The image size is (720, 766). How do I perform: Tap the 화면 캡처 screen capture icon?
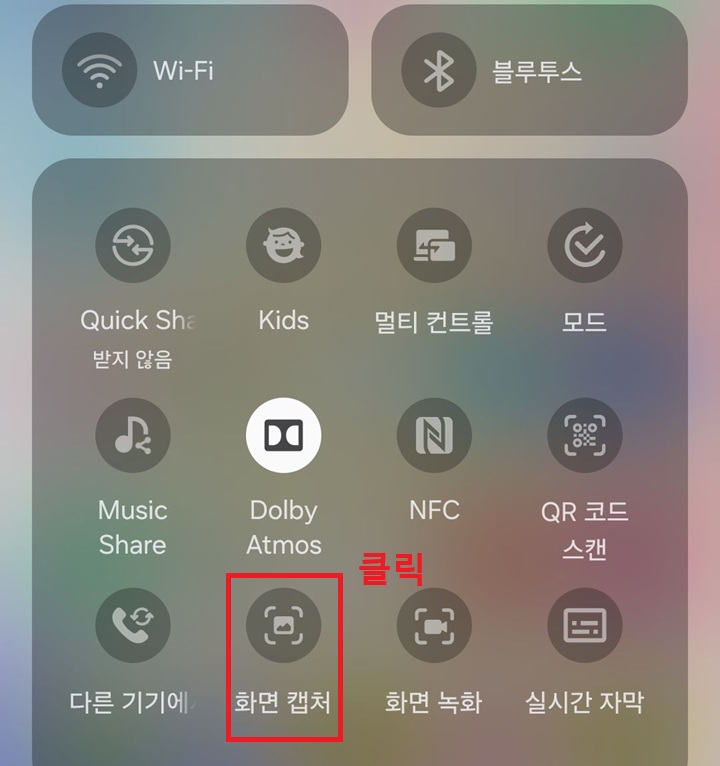coord(283,624)
